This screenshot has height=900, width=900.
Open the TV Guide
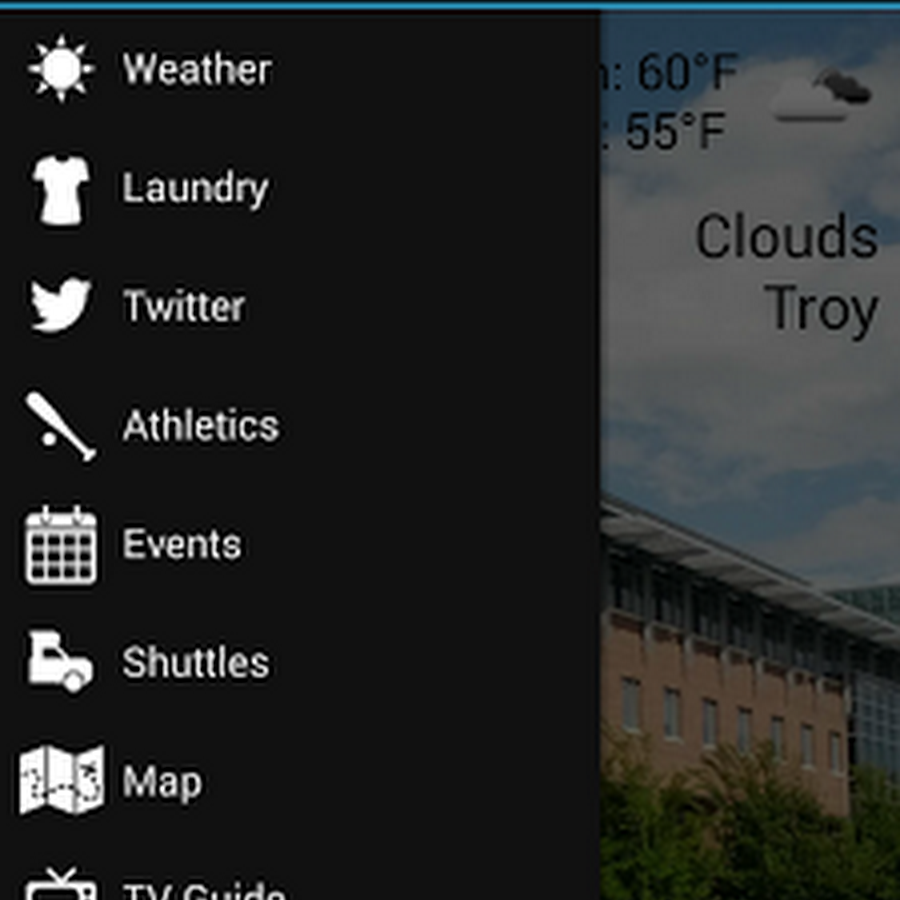[x=203, y=888]
